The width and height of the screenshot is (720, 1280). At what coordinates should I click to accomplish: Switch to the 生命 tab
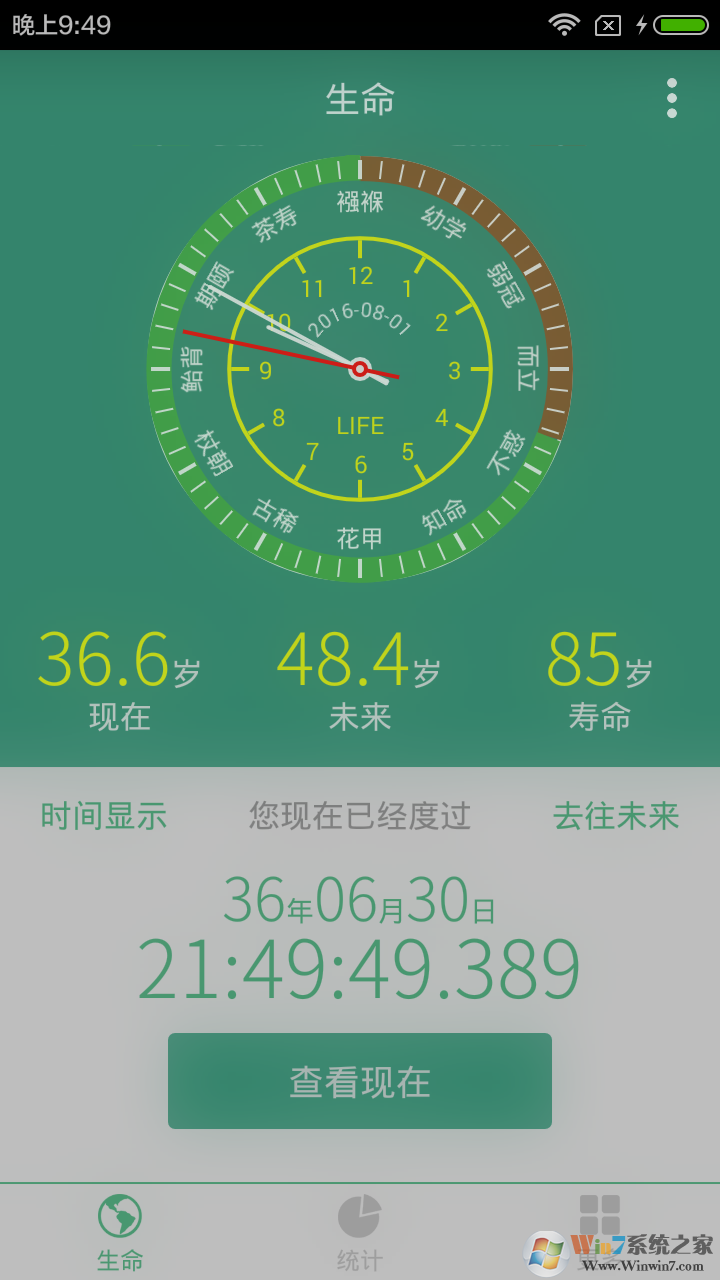coord(120,1232)
